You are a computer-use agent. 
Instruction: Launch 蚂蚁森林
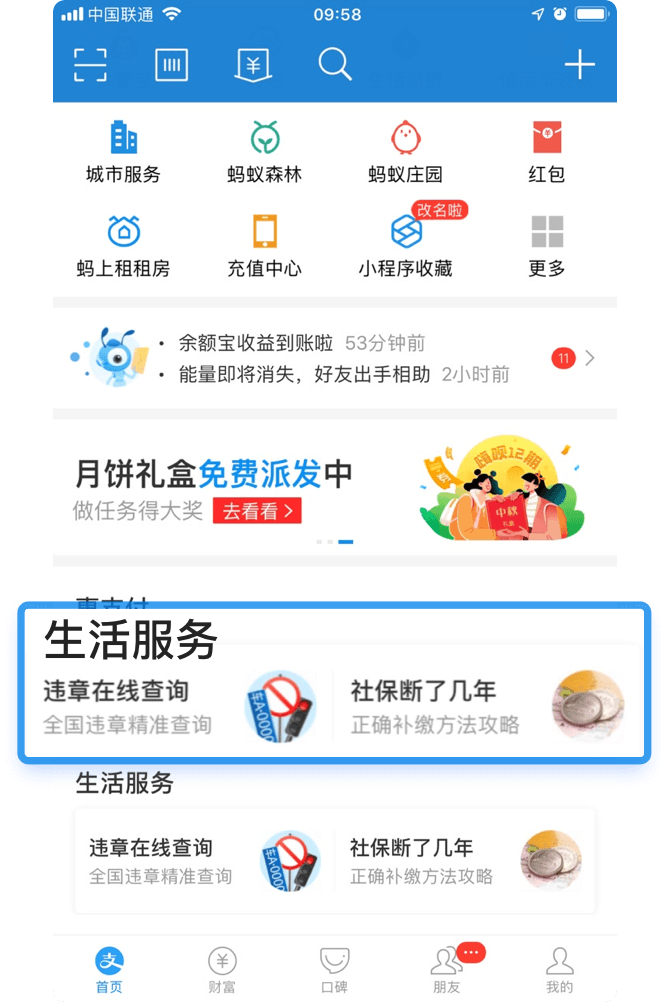(264, 152)
